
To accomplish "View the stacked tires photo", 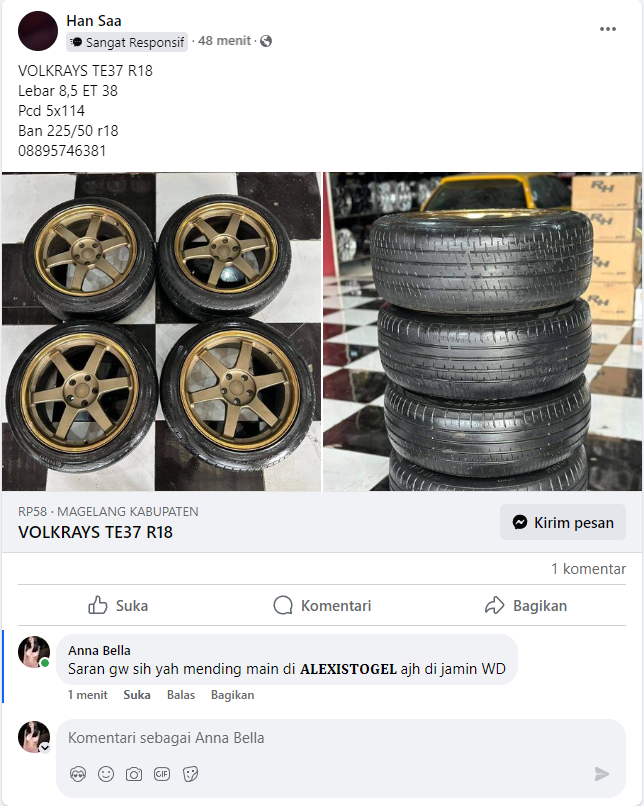I will pos(483,332).
